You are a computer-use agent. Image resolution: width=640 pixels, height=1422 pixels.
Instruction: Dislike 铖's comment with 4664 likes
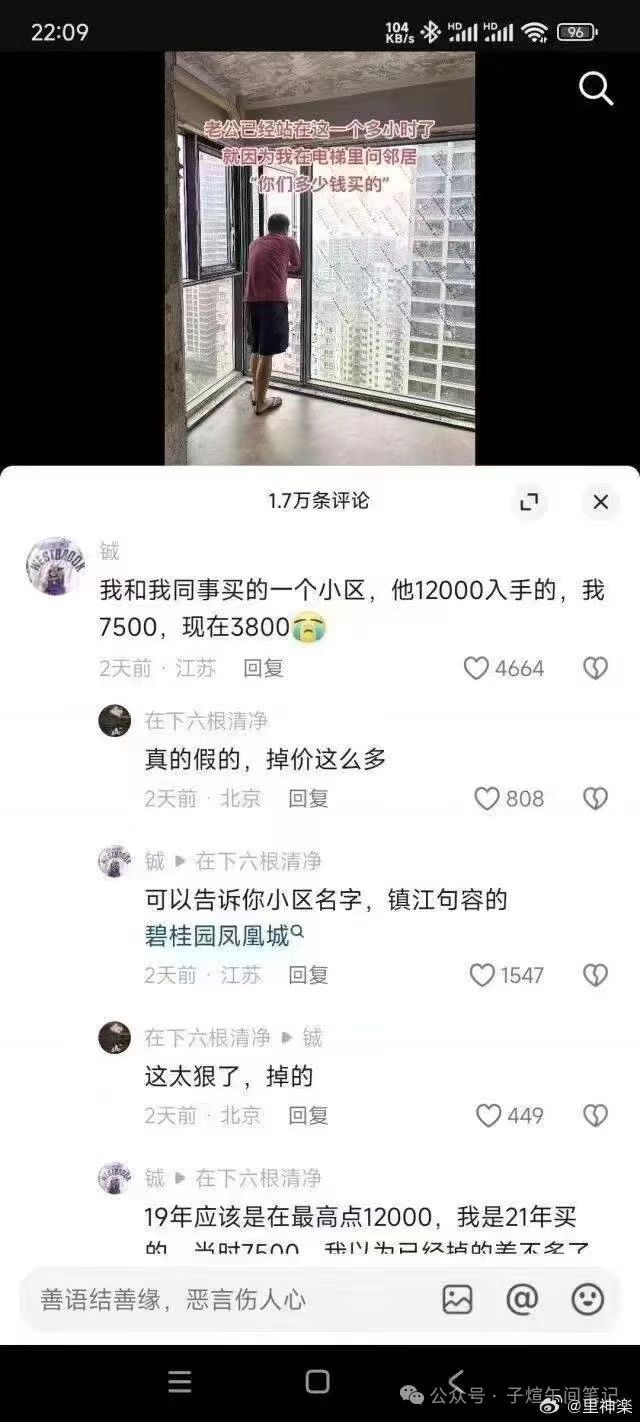[x=595, y=669]
